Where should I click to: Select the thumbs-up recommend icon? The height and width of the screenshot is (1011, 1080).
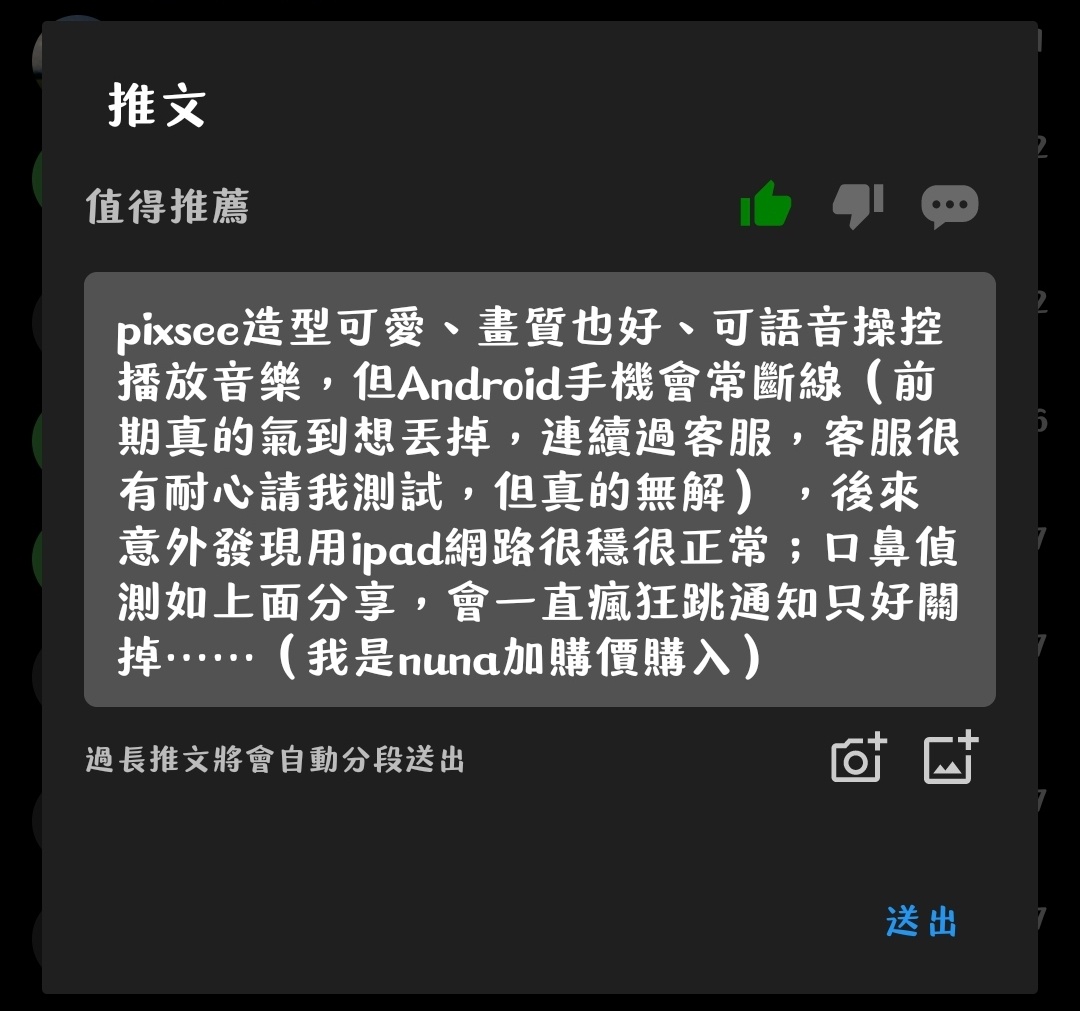click(765, 205)
